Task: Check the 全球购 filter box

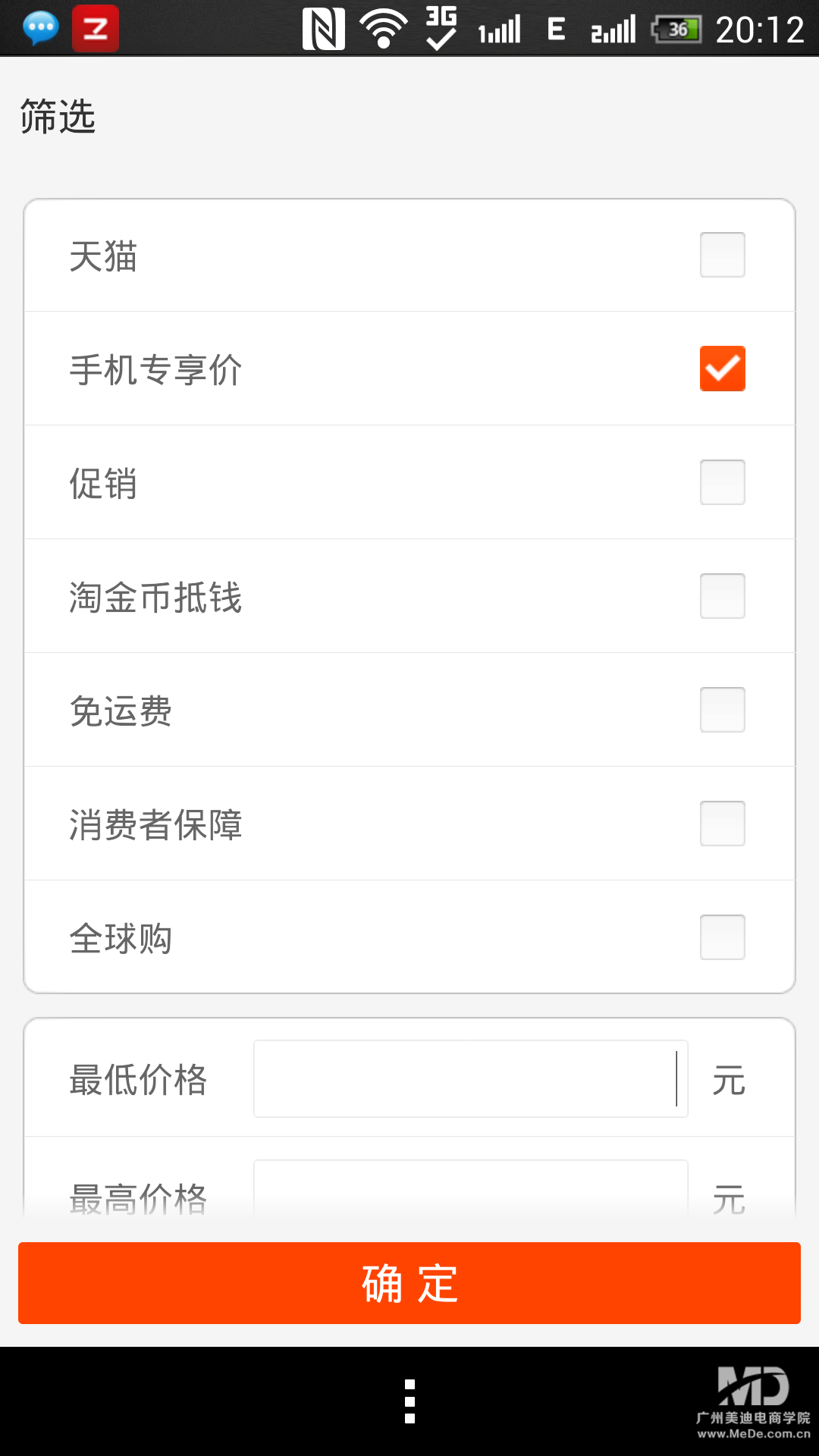Action: click(721, 937)
